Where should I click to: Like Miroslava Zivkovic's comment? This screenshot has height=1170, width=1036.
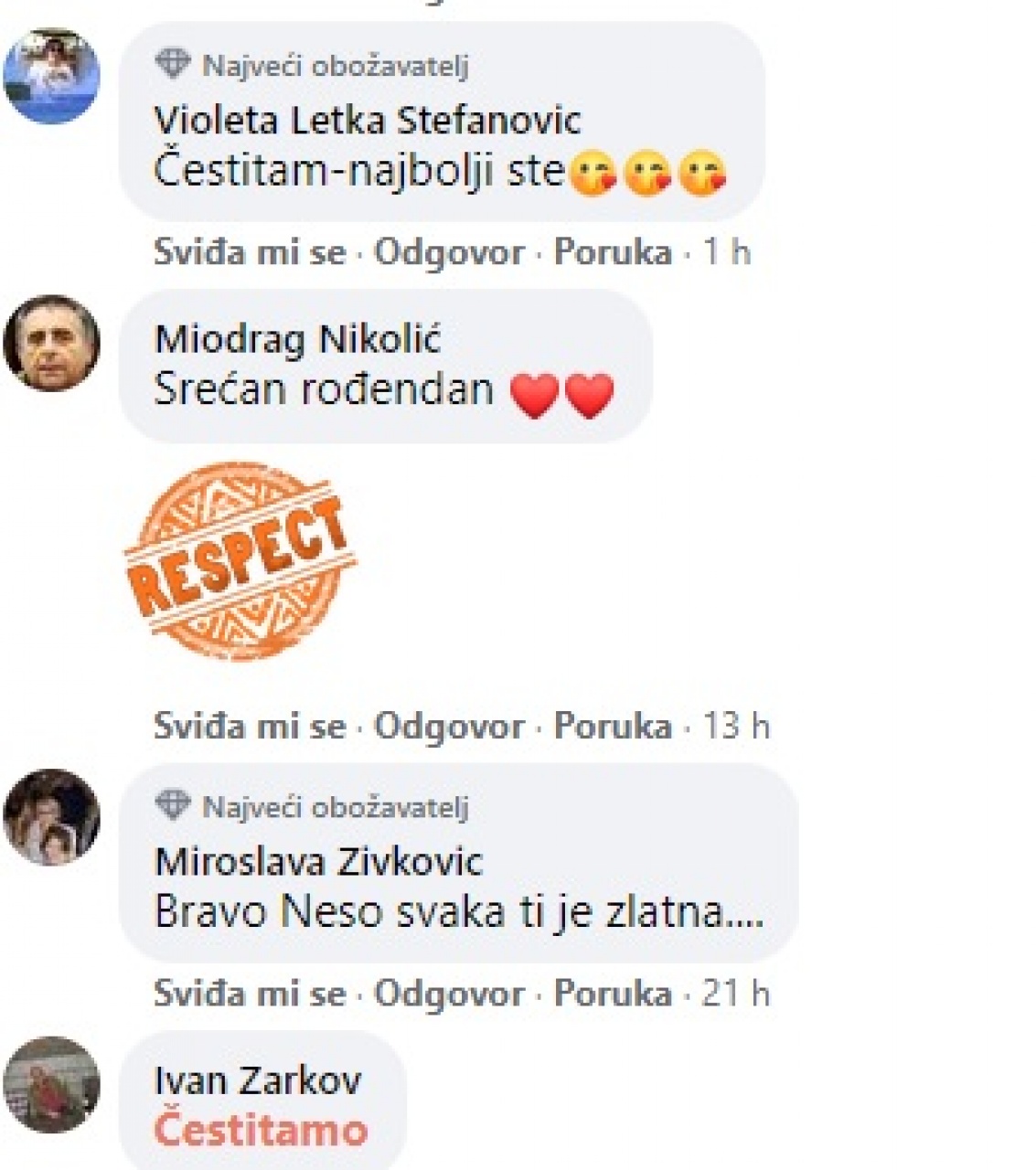click(x=249, y=994)
